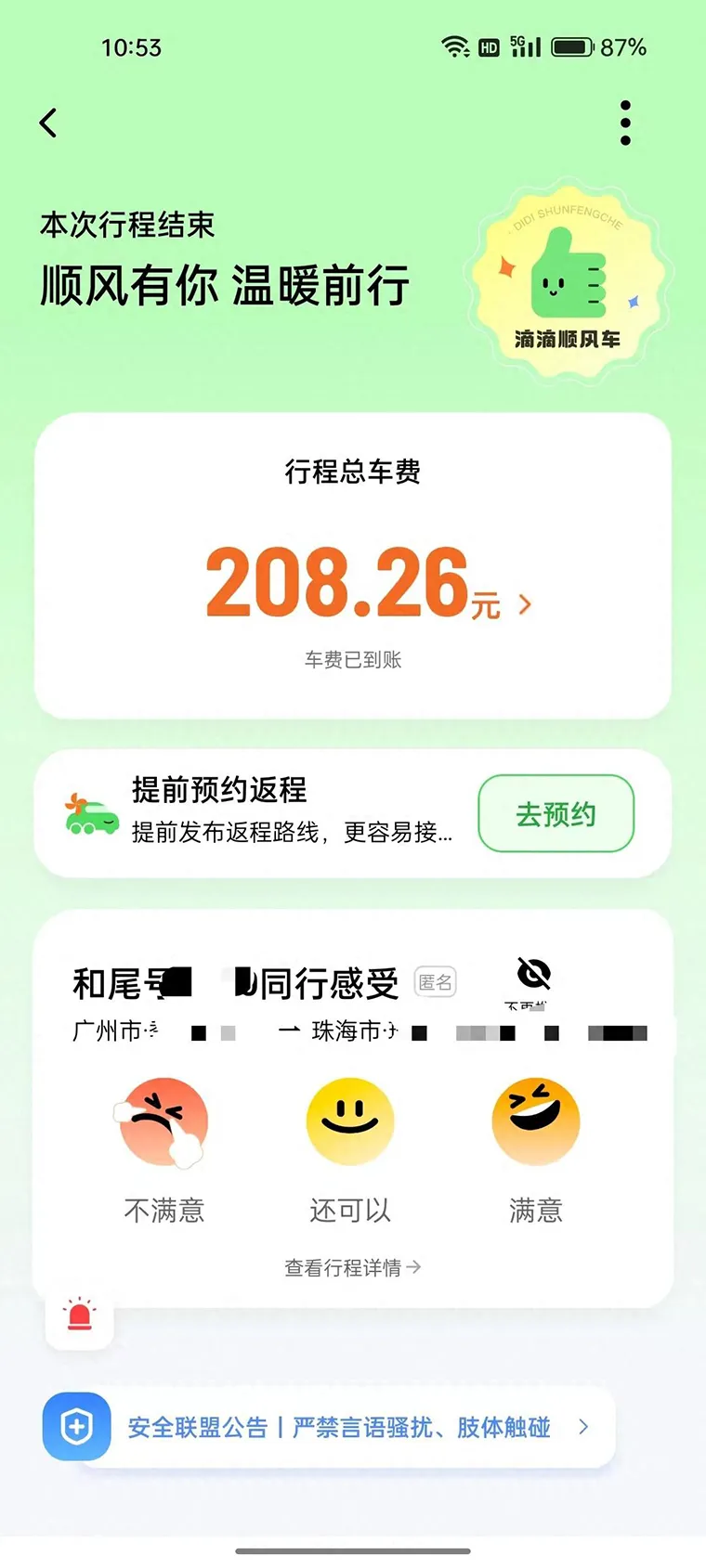Rate the trip as 不满意

click(x=163, y=1123)
